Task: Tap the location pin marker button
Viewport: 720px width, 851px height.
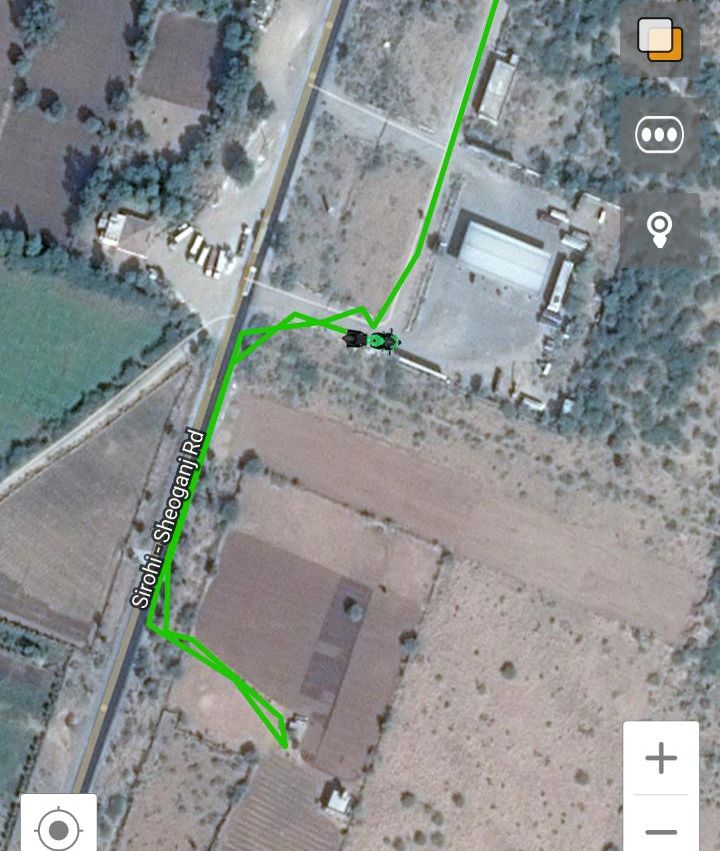Action: pos(660,230)
